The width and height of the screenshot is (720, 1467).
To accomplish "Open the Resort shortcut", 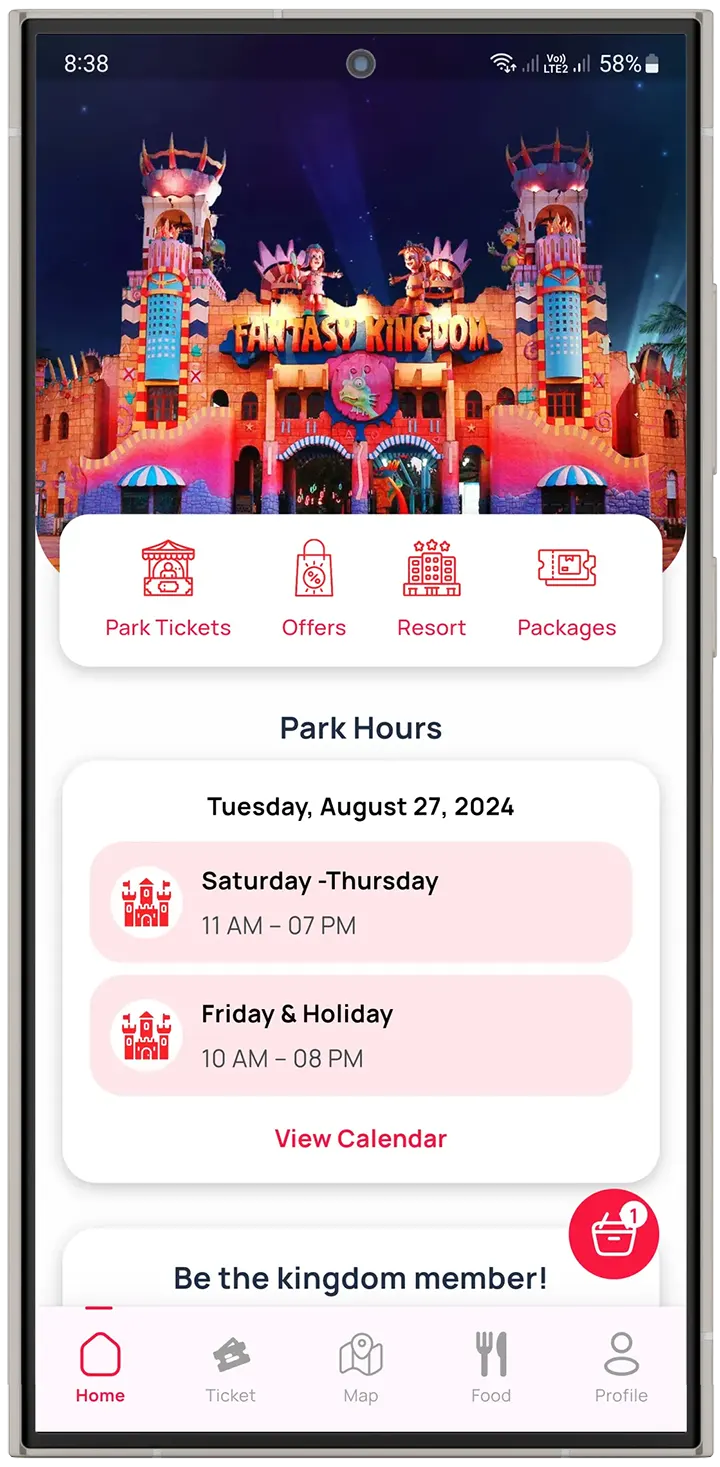I will 432,589.
